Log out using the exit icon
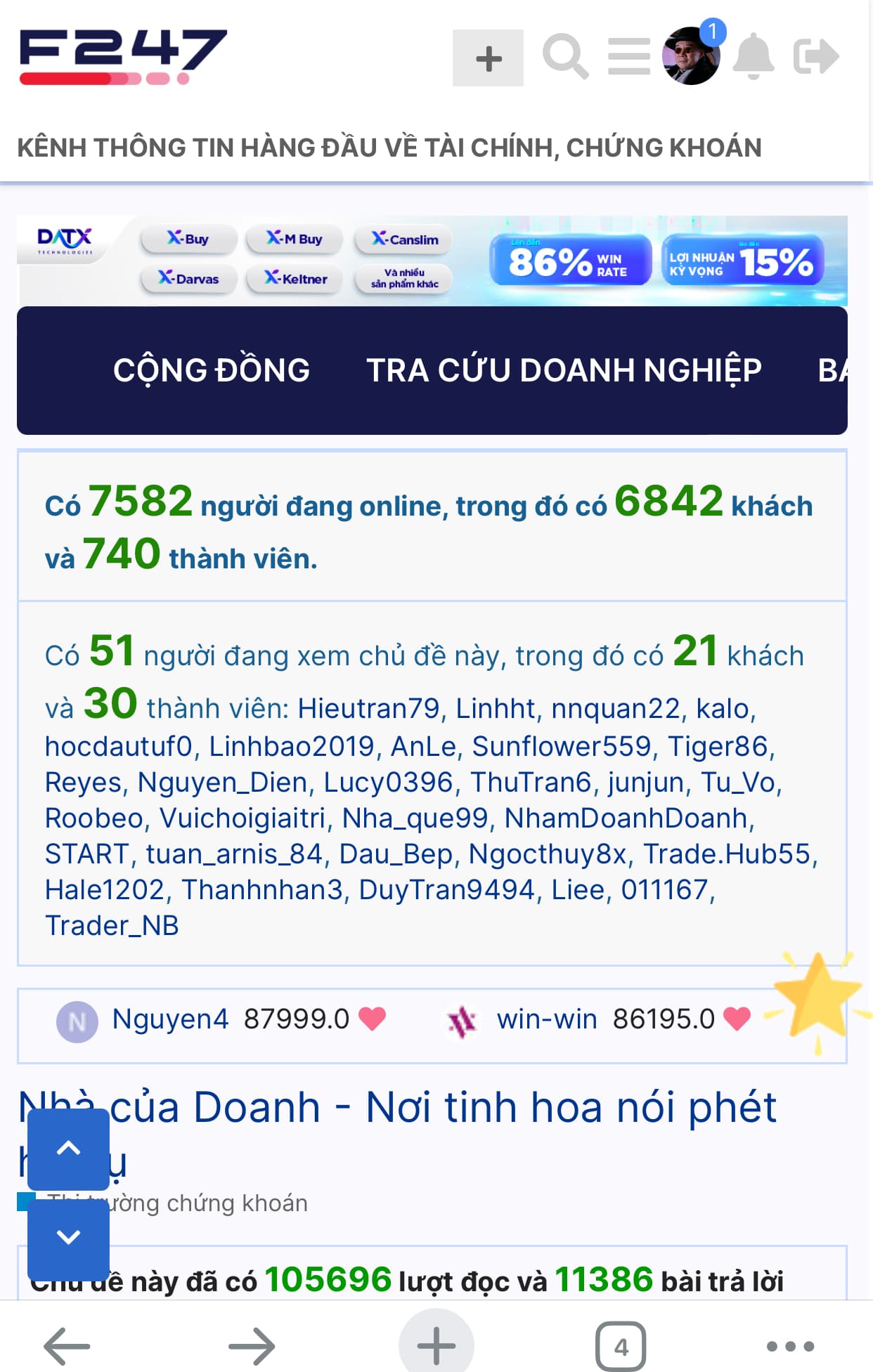The width and height of the screenshot is (873, 1372). [x=815, y=56]
